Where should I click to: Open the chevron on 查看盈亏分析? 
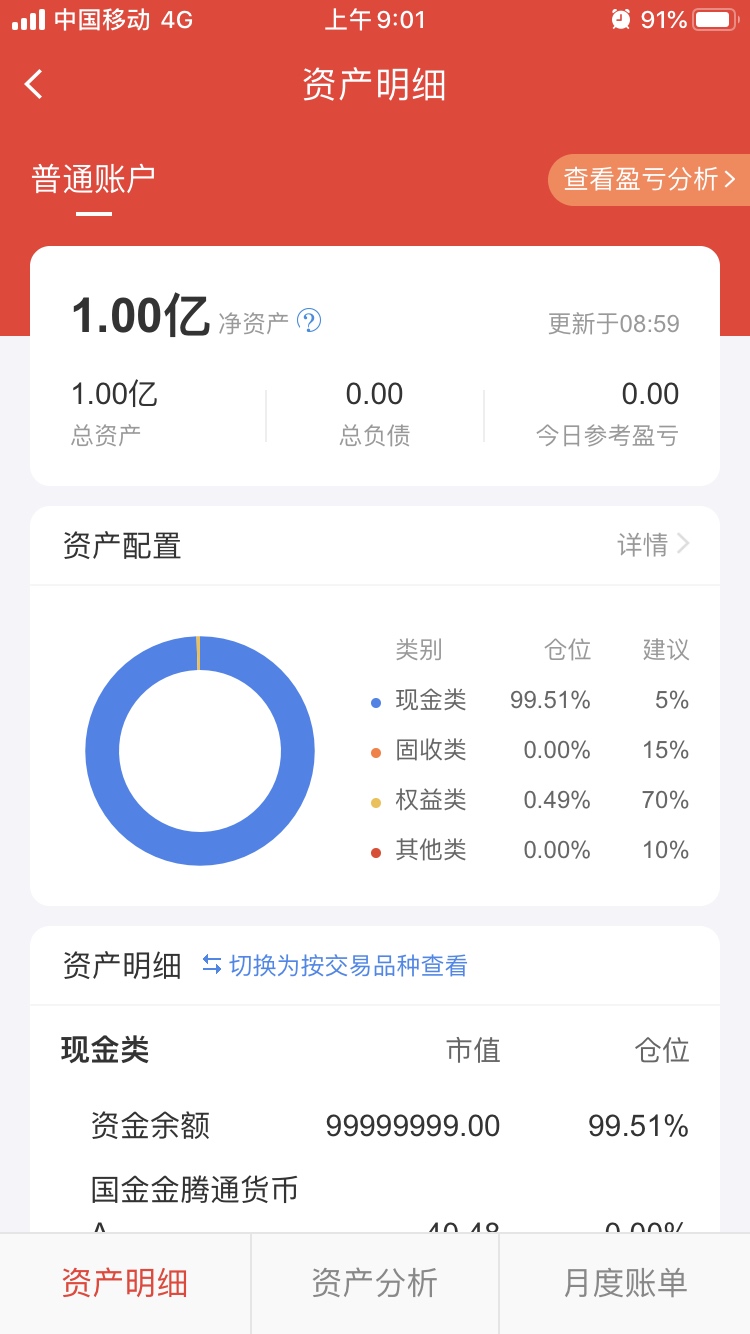pyautogui.click(x=730, y=179)
